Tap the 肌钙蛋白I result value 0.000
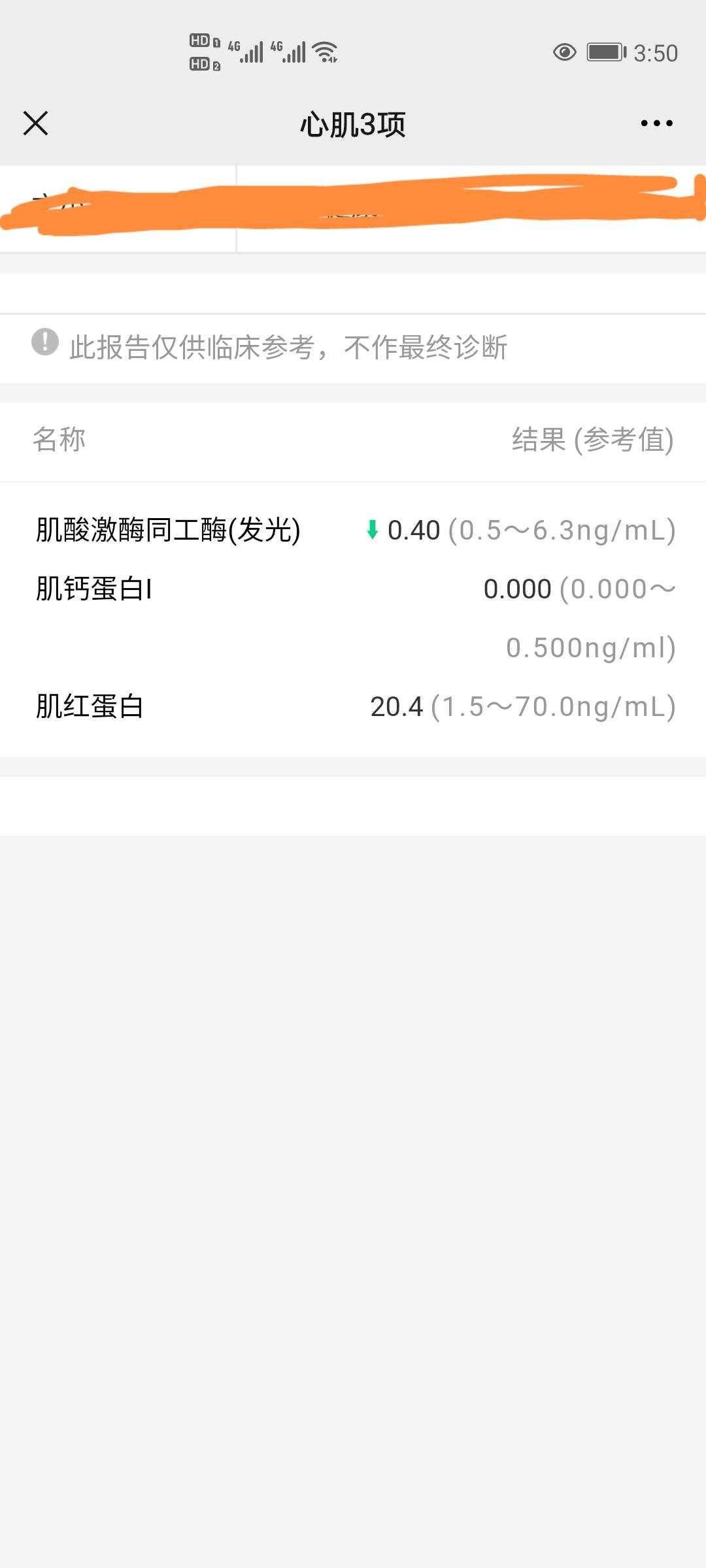Viewport: 706px width, 1568px height. 516,589
